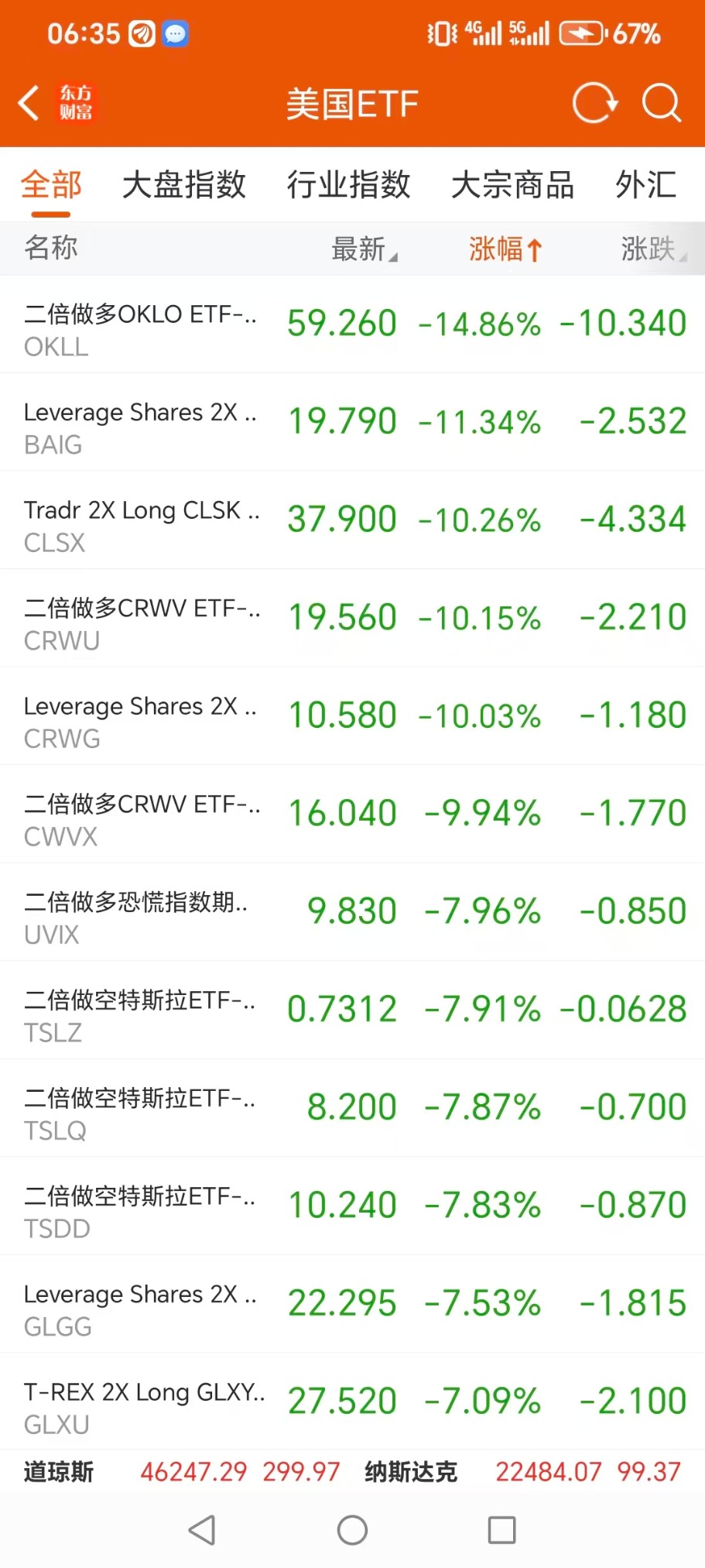The height and width of the screenshot is (1568, 705).
Task: Switch to the 大盘指数 tab
Action: click(184, 185)
